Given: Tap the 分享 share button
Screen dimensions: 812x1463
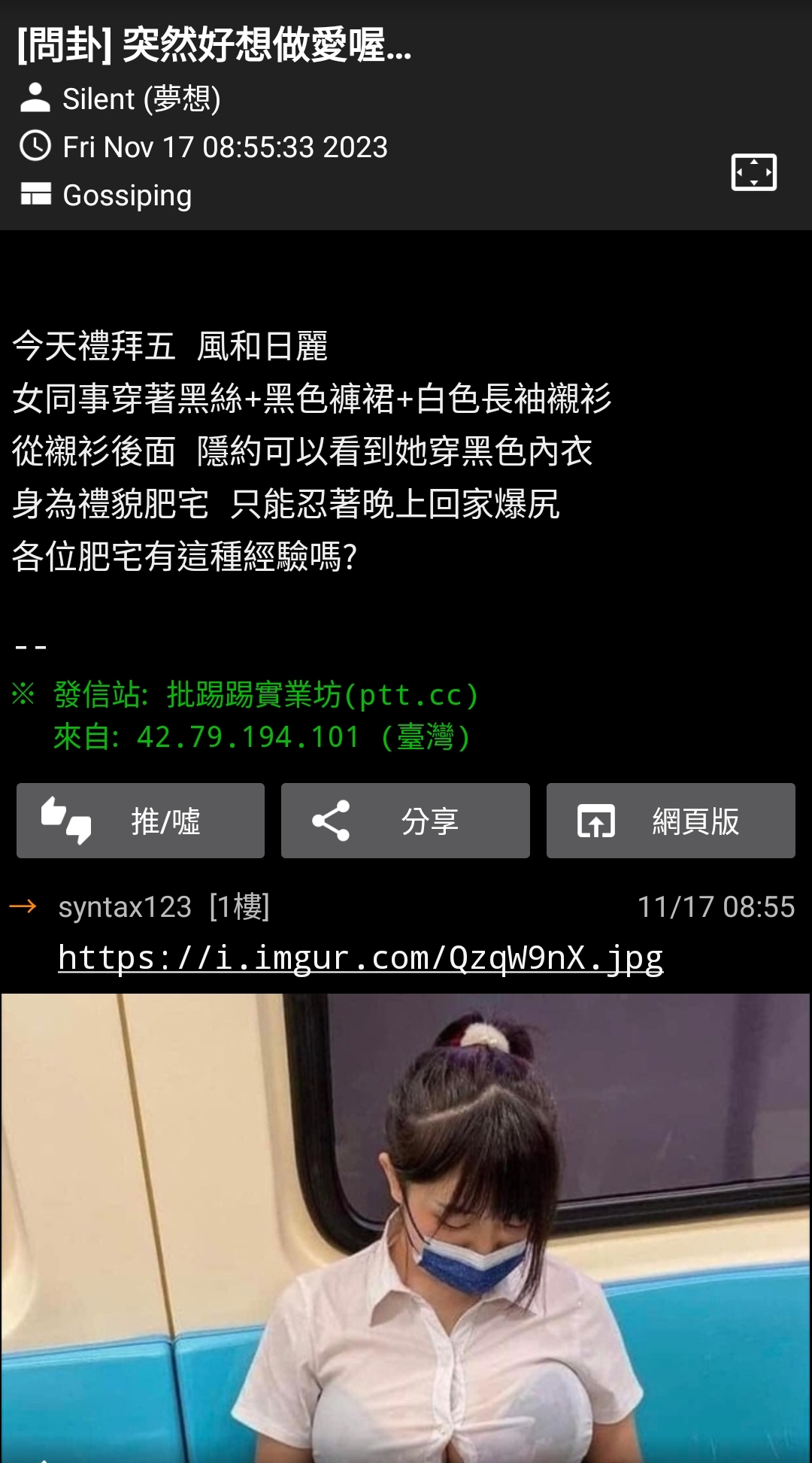Looking at the screenshot, I should (x=405, y=821).
